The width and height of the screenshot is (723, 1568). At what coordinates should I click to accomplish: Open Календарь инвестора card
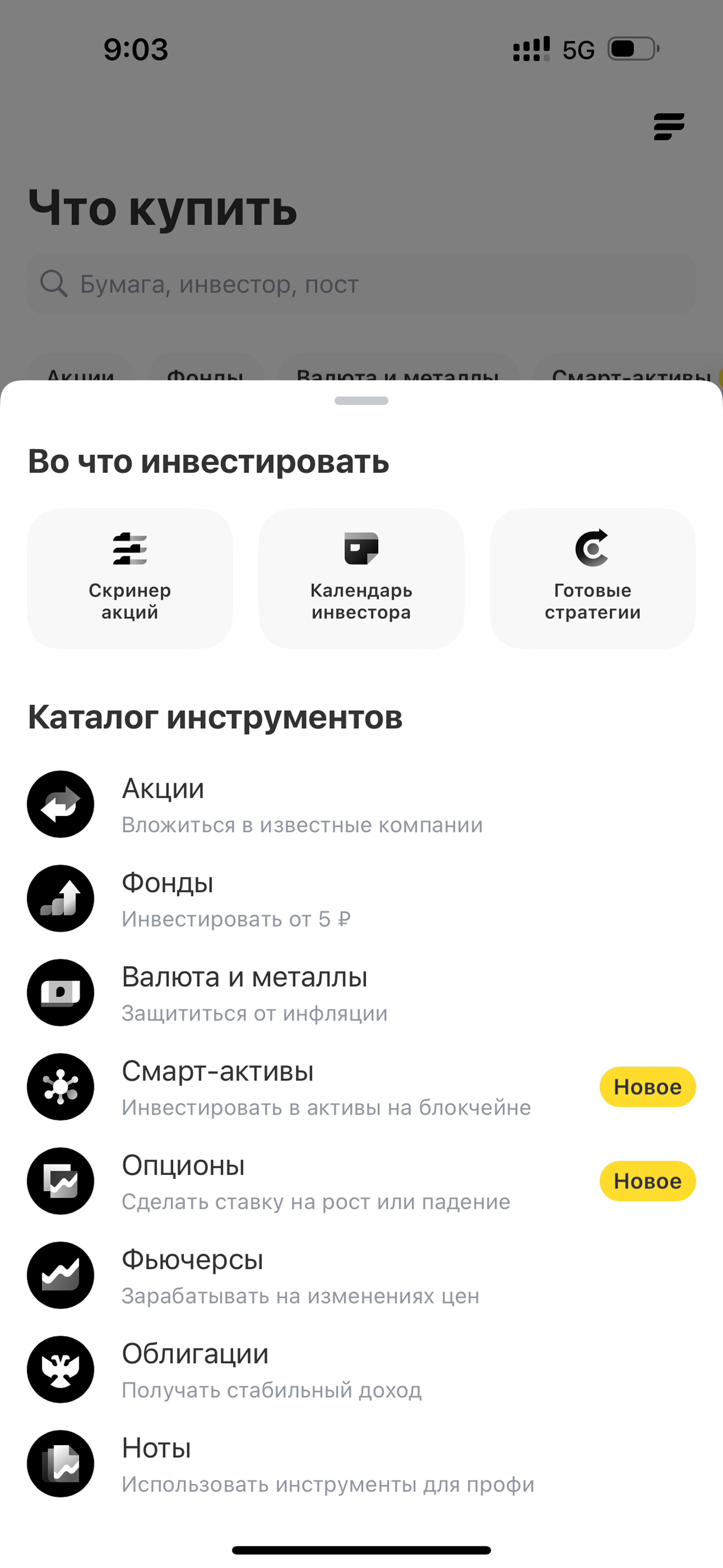pyautogui.click(x=361, y=578)
